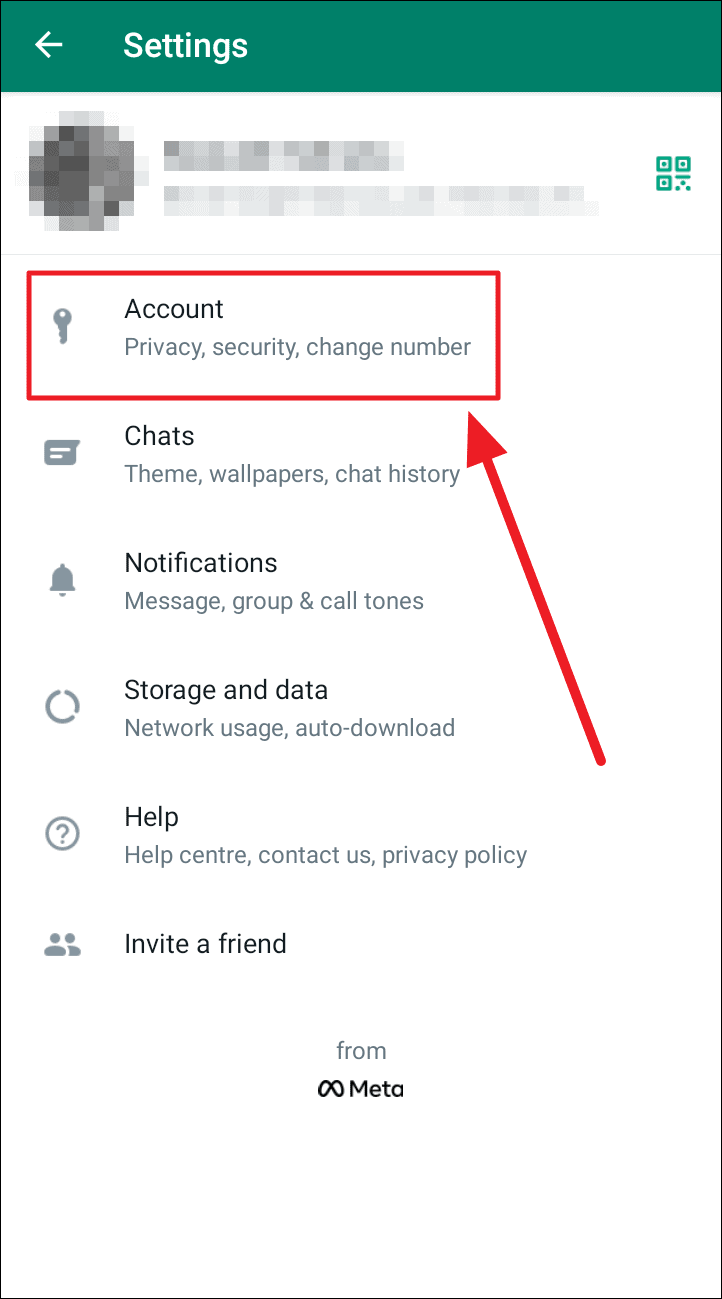Screen dimensions: 722x1299
Task: Select Storage and data
Action: coord(289,708)
